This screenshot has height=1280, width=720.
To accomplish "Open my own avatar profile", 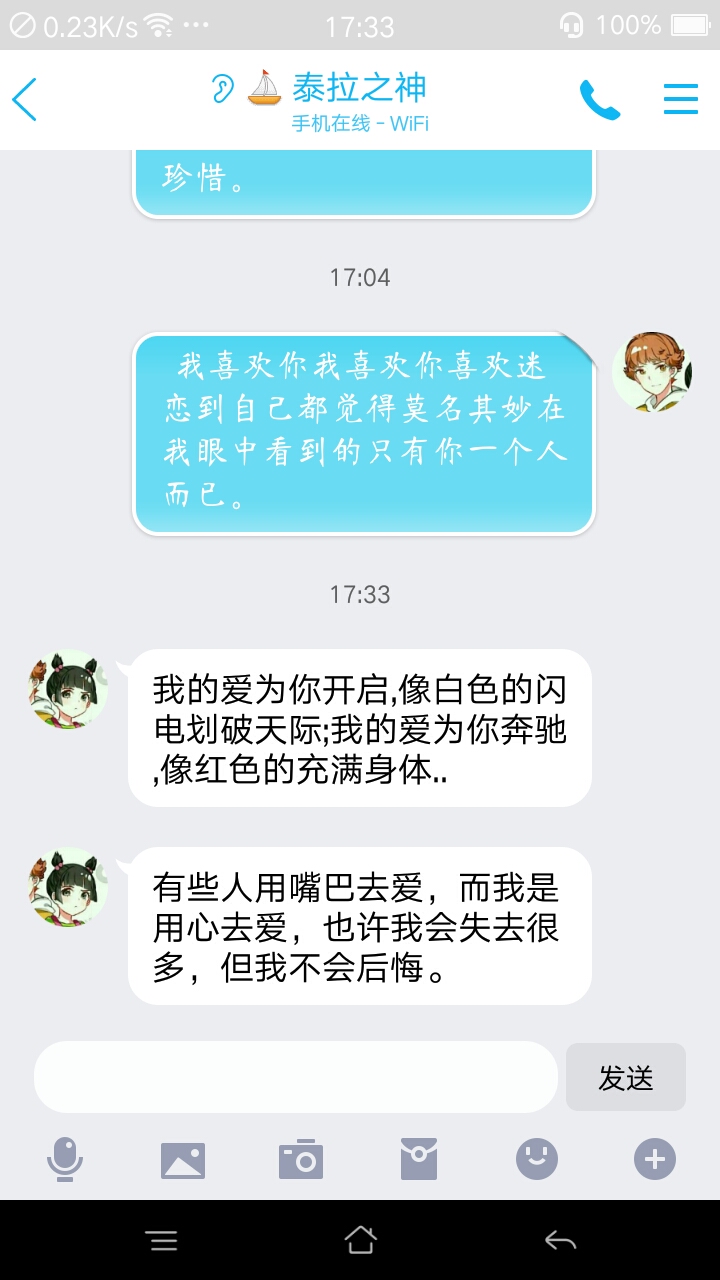I will pyautogui.click(x=652, y=372).
